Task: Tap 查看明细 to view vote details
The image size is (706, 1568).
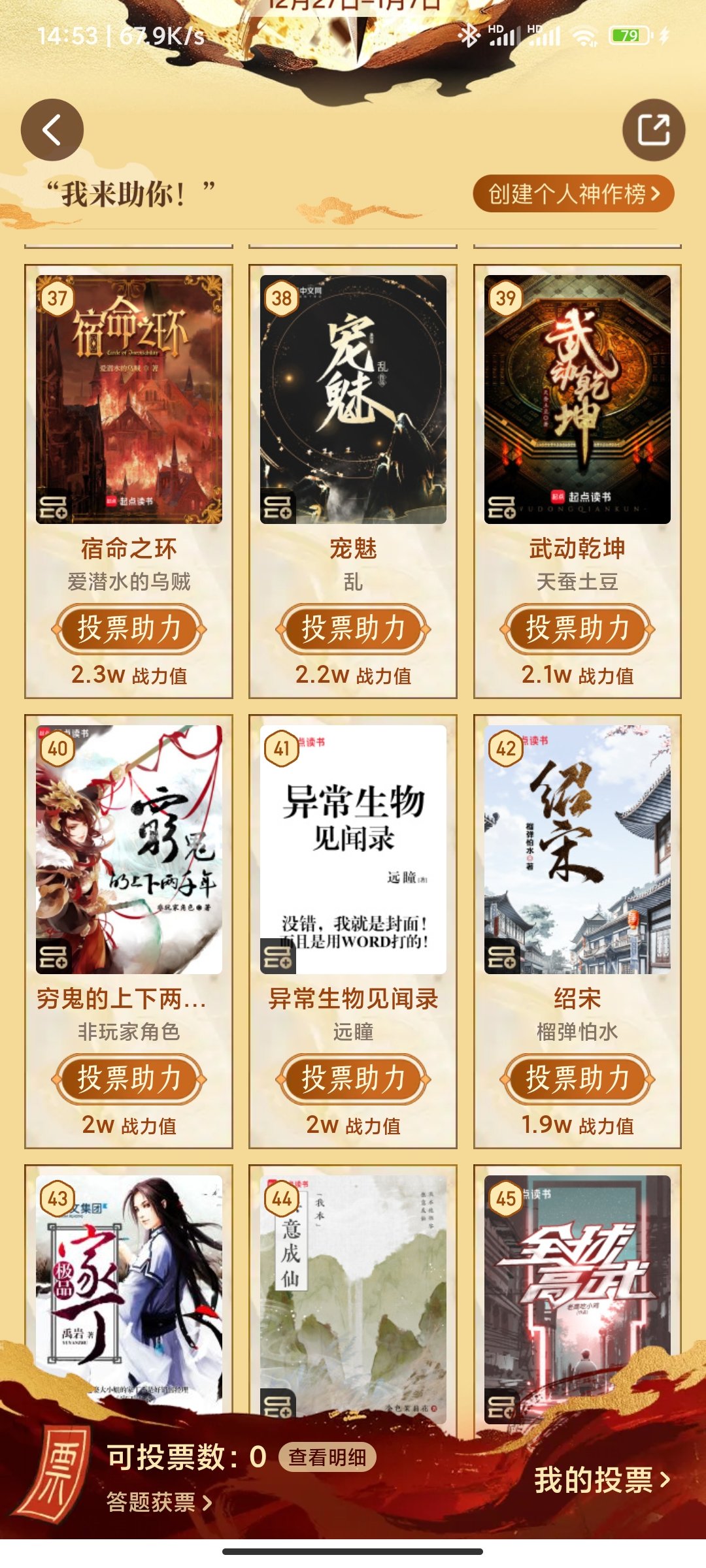Action: click(327, 1457)
